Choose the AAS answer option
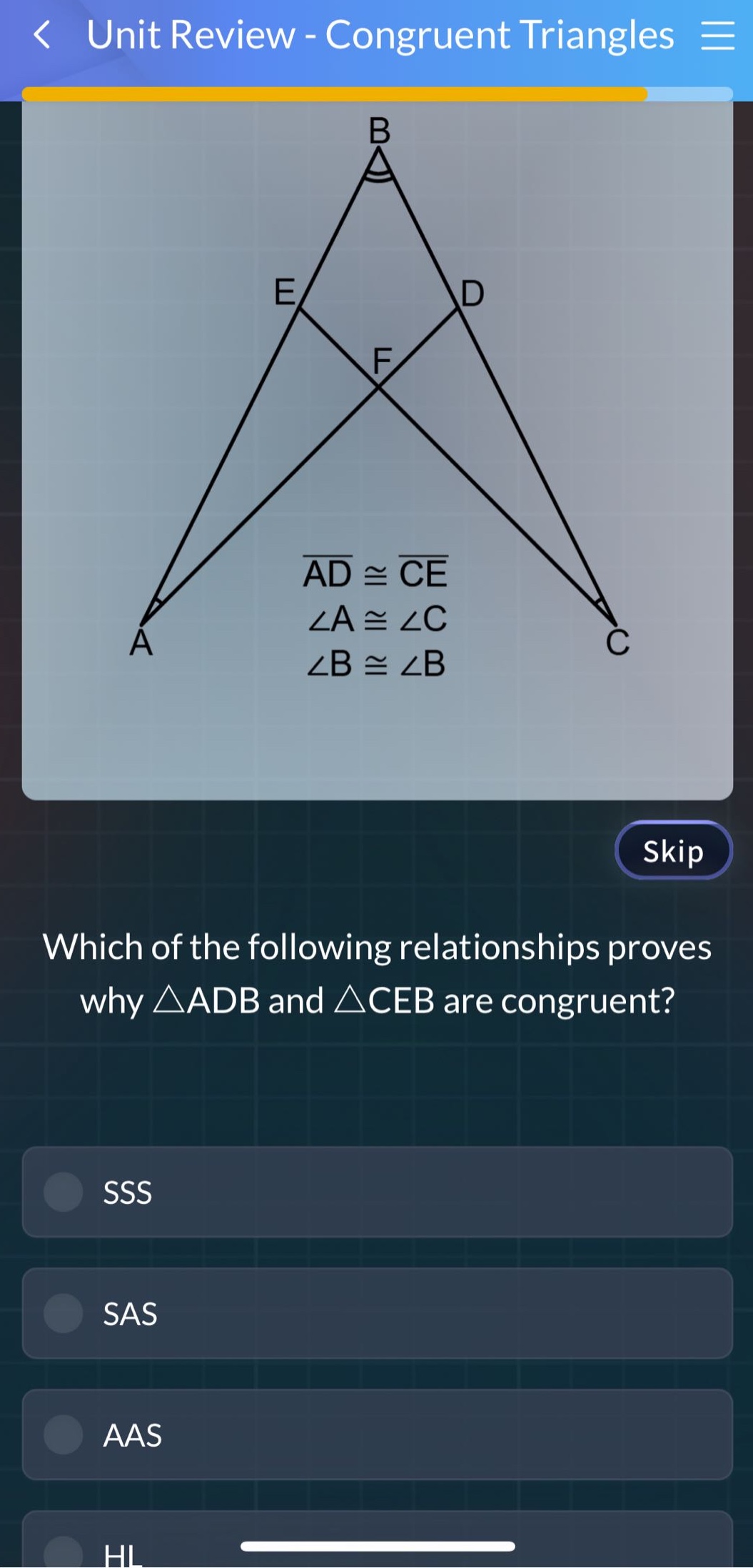Screen dimensions: 753x1568 click(x=376, y=1436)
